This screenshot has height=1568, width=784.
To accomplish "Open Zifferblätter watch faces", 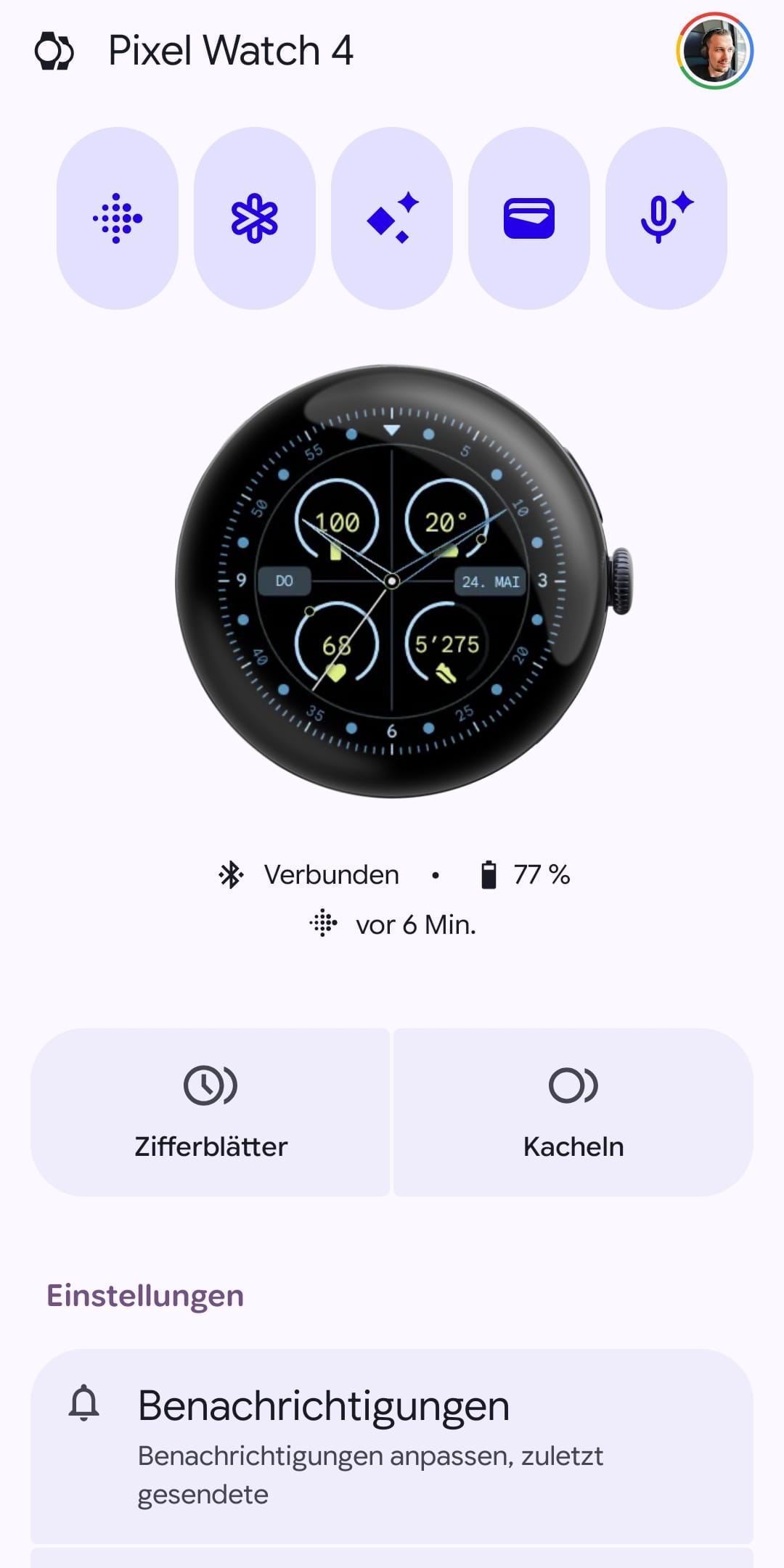I will tap(211, 1112).
